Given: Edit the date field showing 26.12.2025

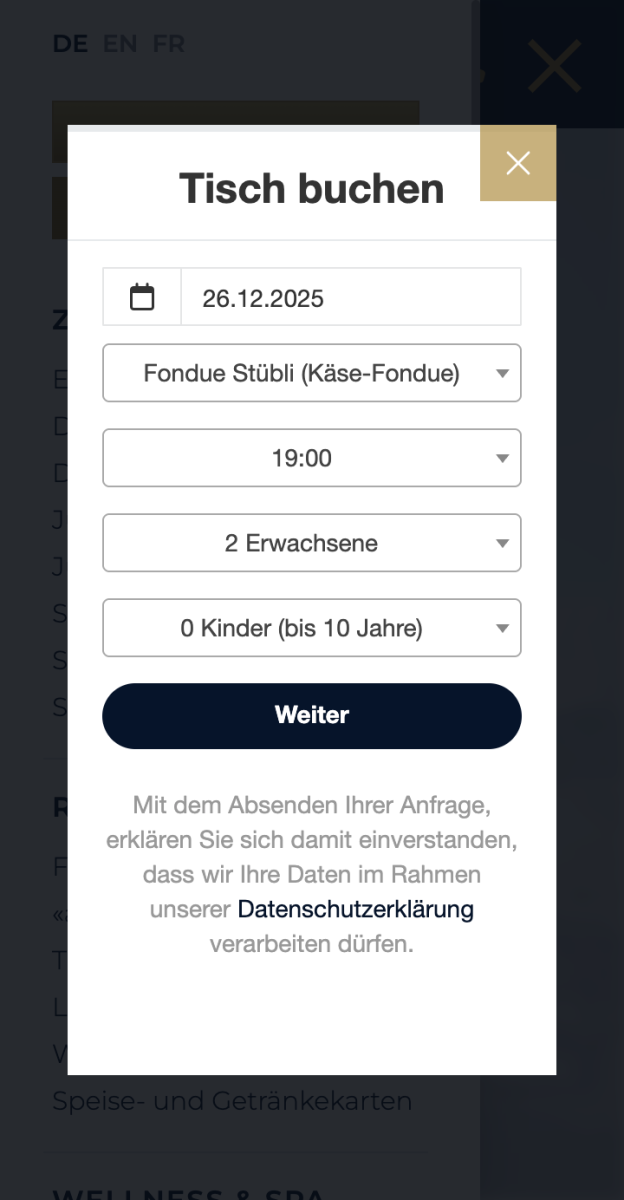Looking at the screenshot, I should coord(350,297).
